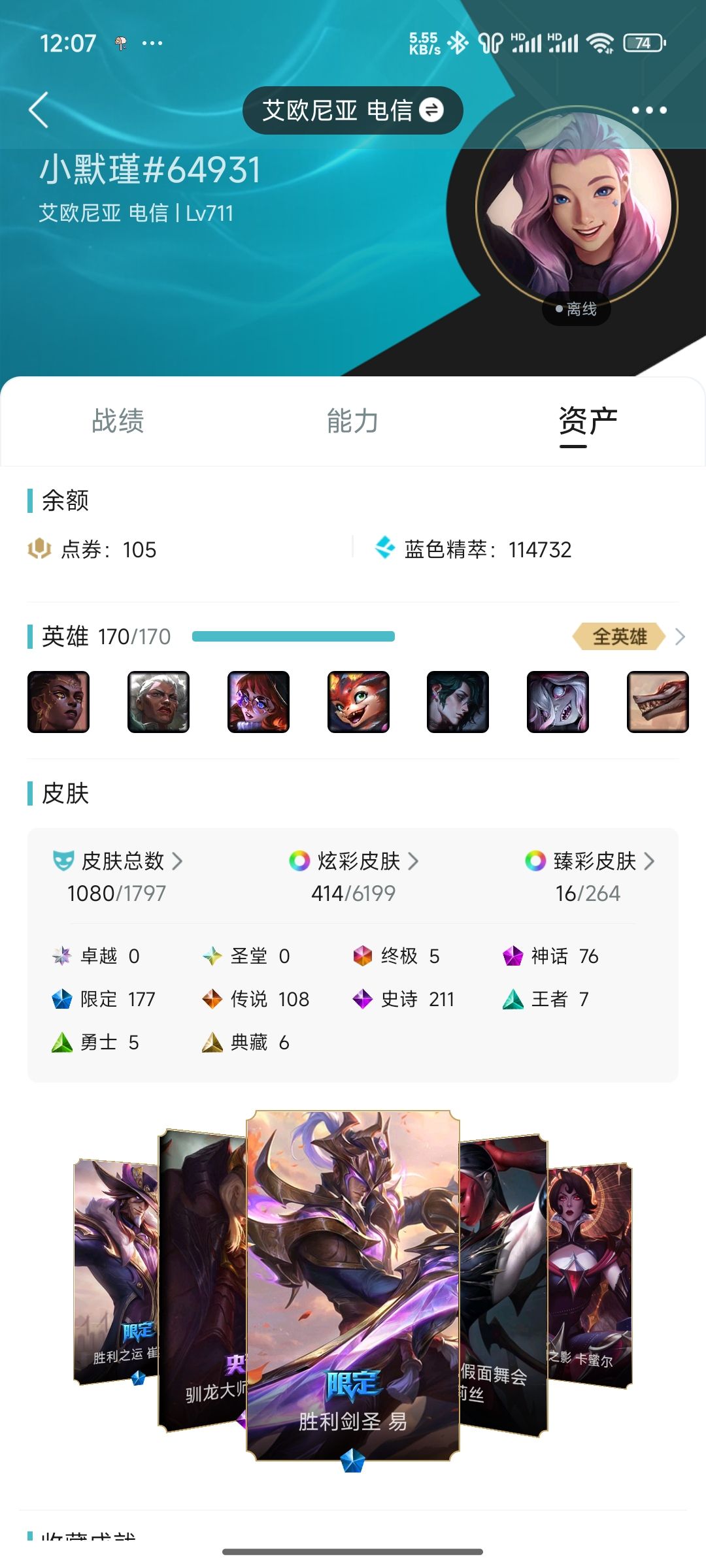Select the 资产 tab
This screenshot has width=706, height=1568.
click(588, 421)
